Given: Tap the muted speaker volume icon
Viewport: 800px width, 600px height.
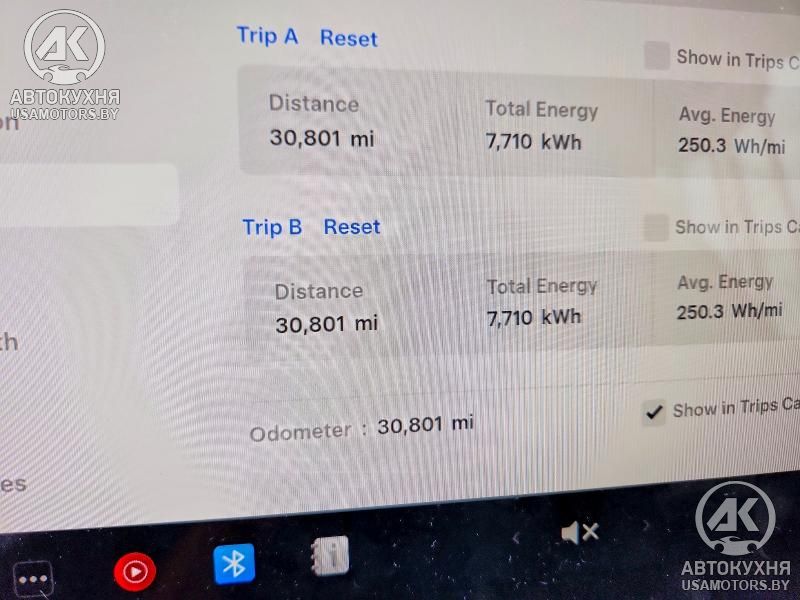Looking at the screenshot, I should [579, 533].
